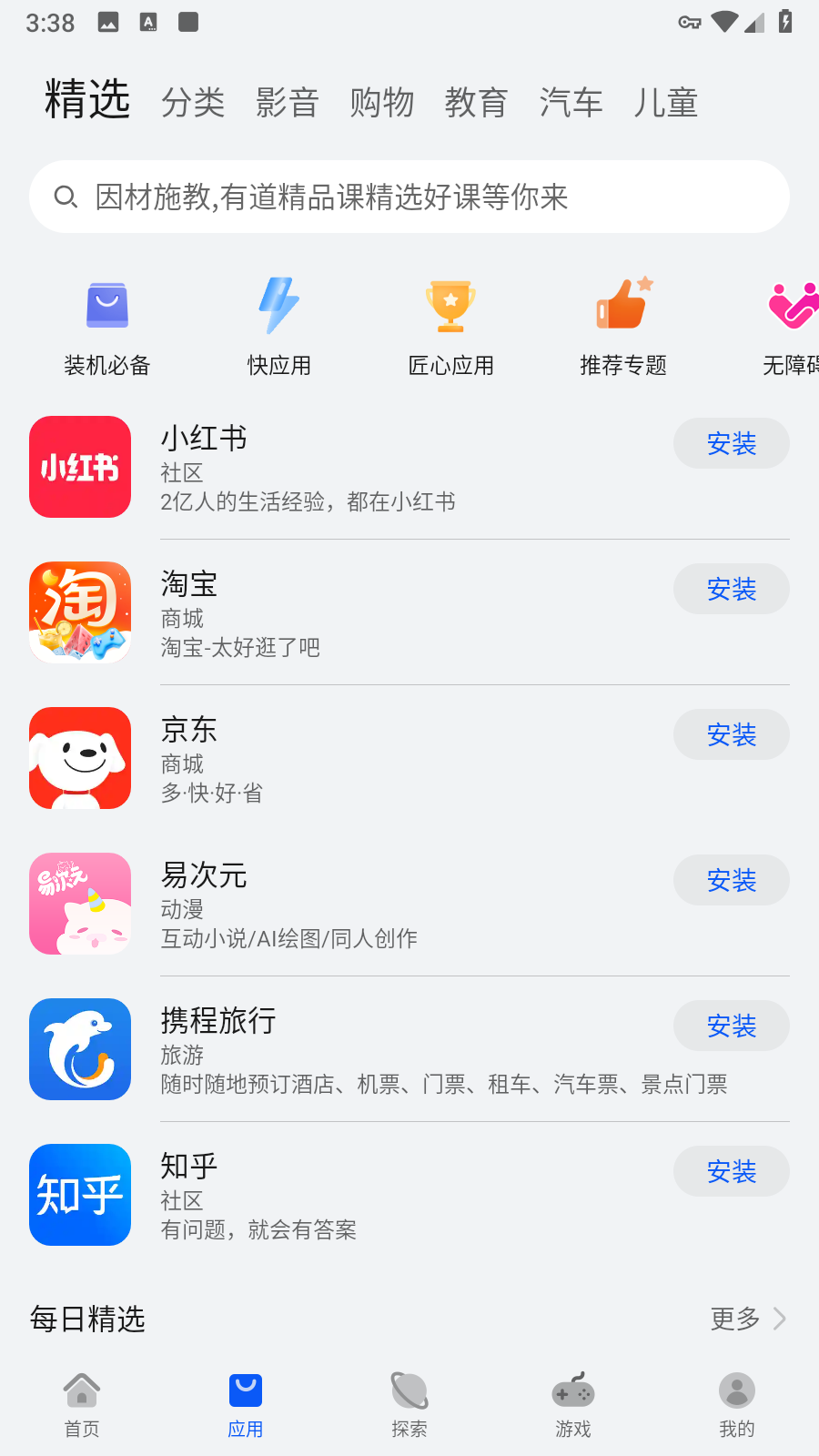Show 更多 for 每日精选
The width and height of the screenshot is (819, 1456).
[x=747, y=1319]
